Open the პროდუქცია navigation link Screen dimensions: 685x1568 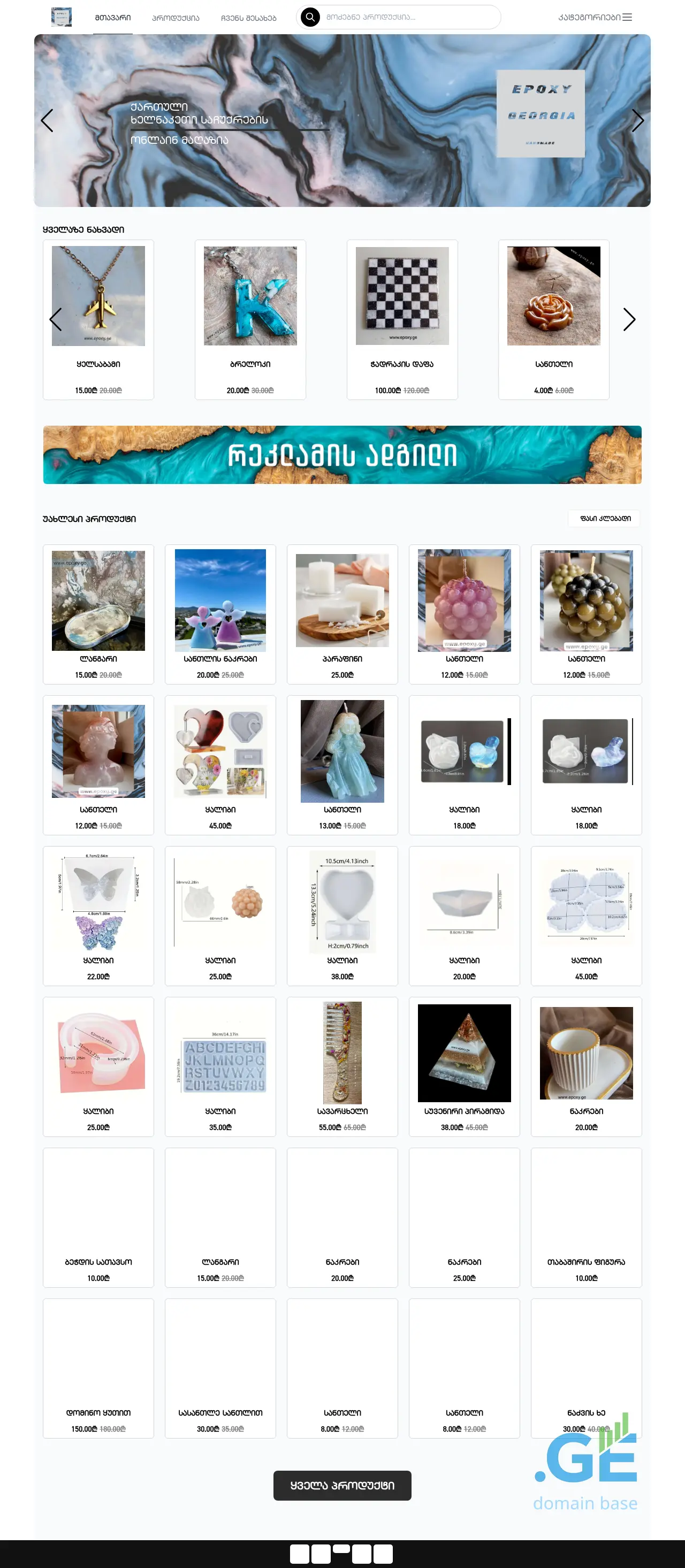coord(176,18)
